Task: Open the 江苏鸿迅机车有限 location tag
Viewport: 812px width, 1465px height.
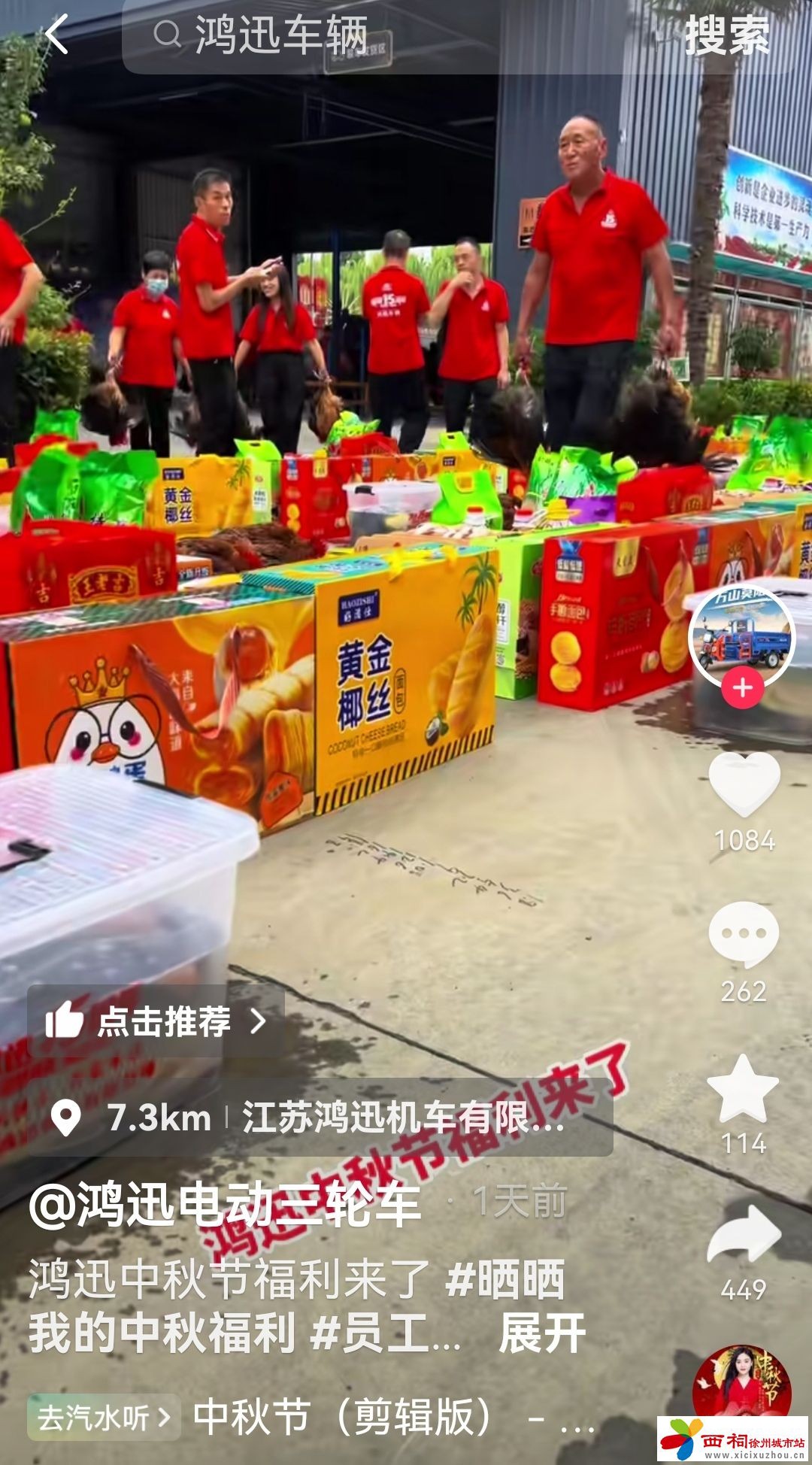Action: [401, 1118]
